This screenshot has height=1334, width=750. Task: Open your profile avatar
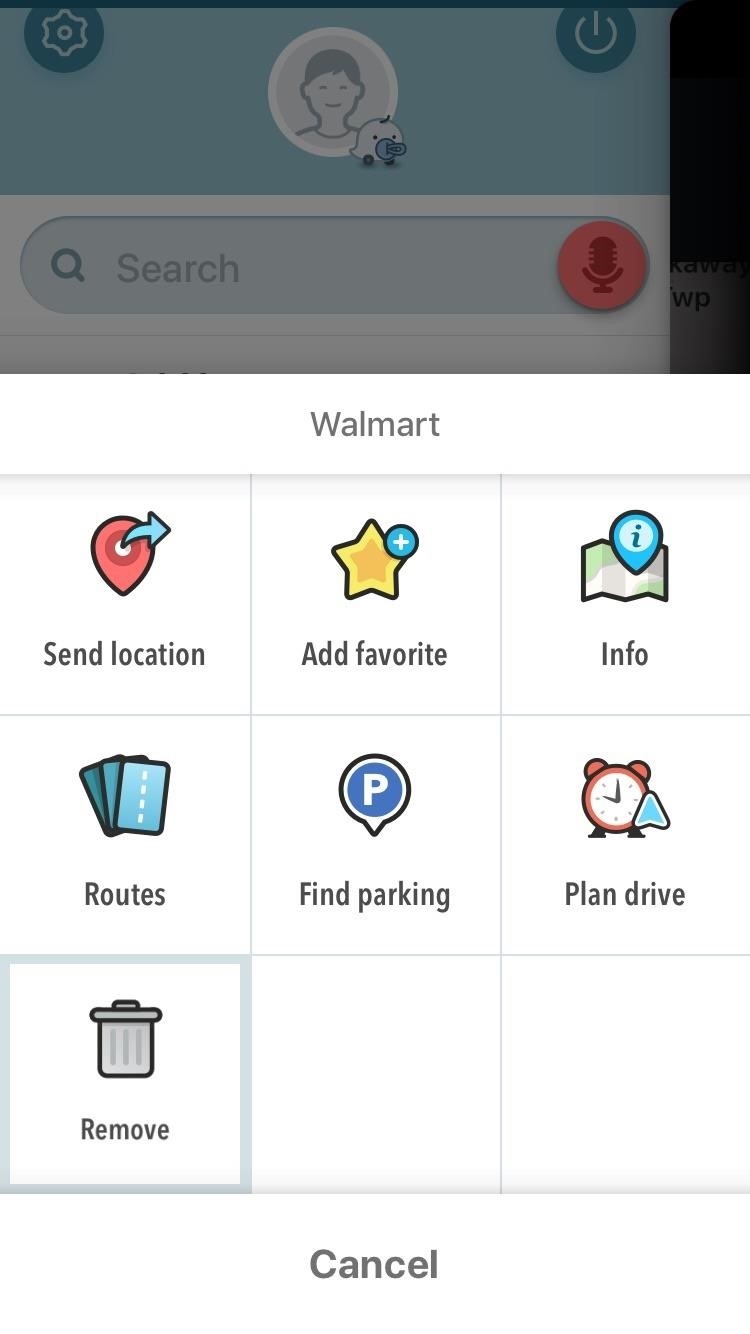pos(332,92)
